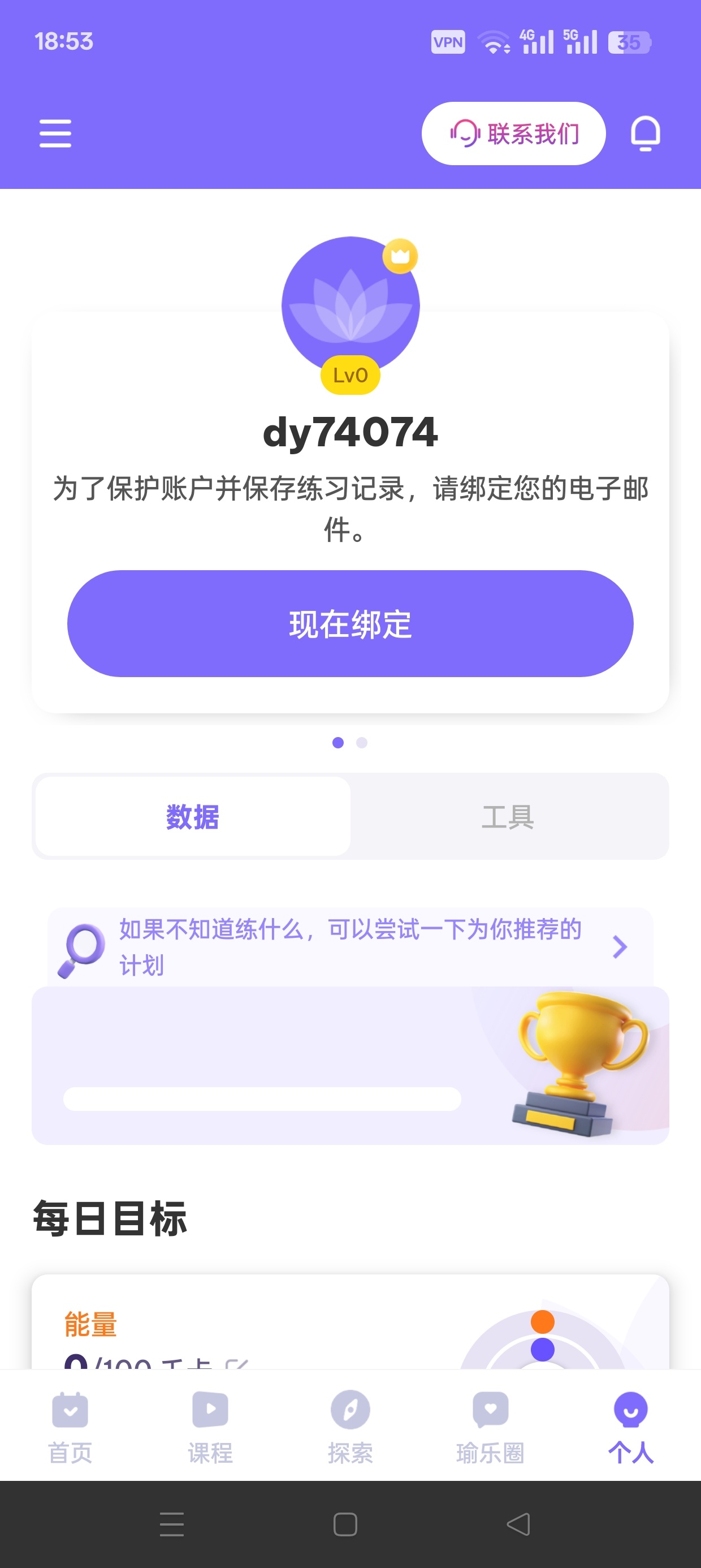This screenshot has height=1568, width=701.
Task: Tap the system back button
Action: pos(518,1524)
